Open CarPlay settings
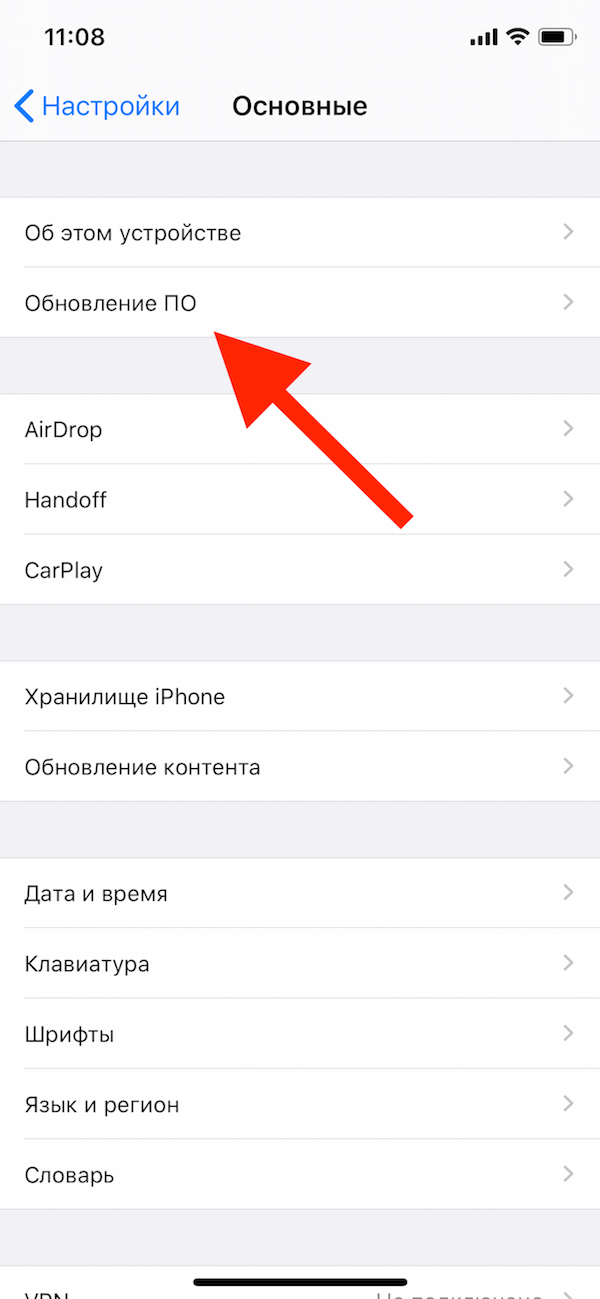Viewport: 600px width, 1299px height. click(300, 569)
